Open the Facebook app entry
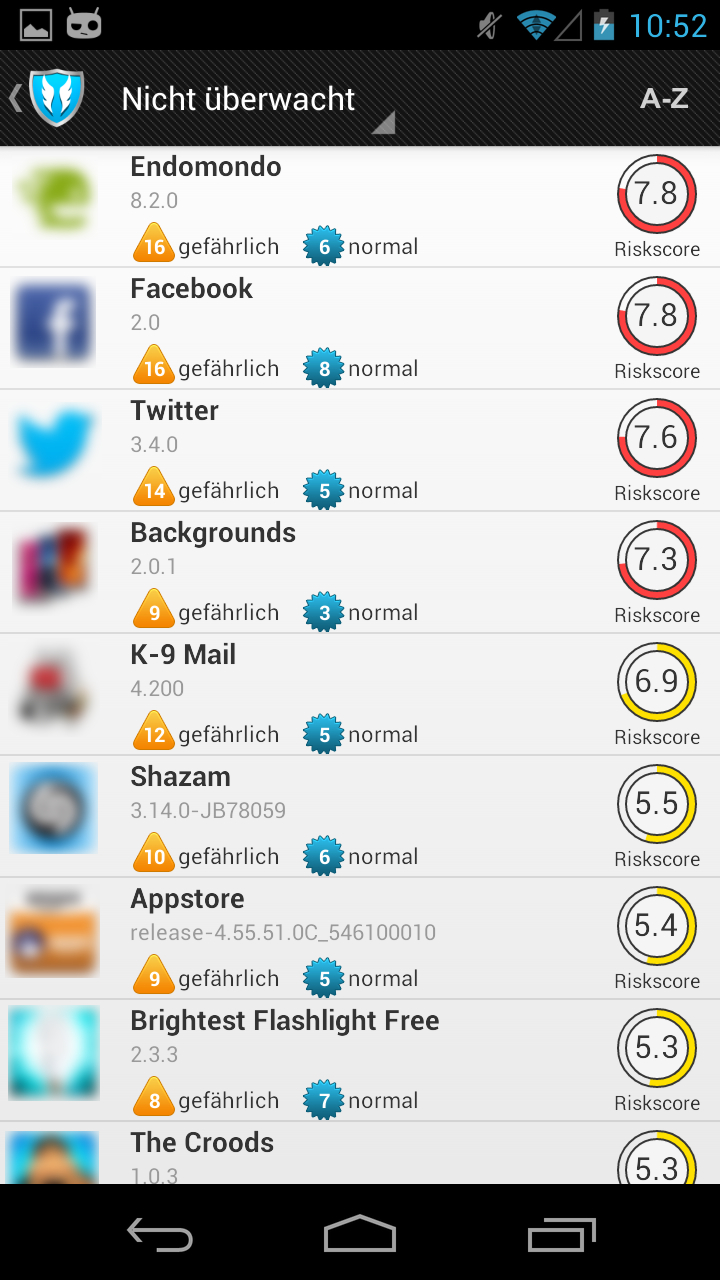Viewport: 720px width, 1280px height. (360, 329)
